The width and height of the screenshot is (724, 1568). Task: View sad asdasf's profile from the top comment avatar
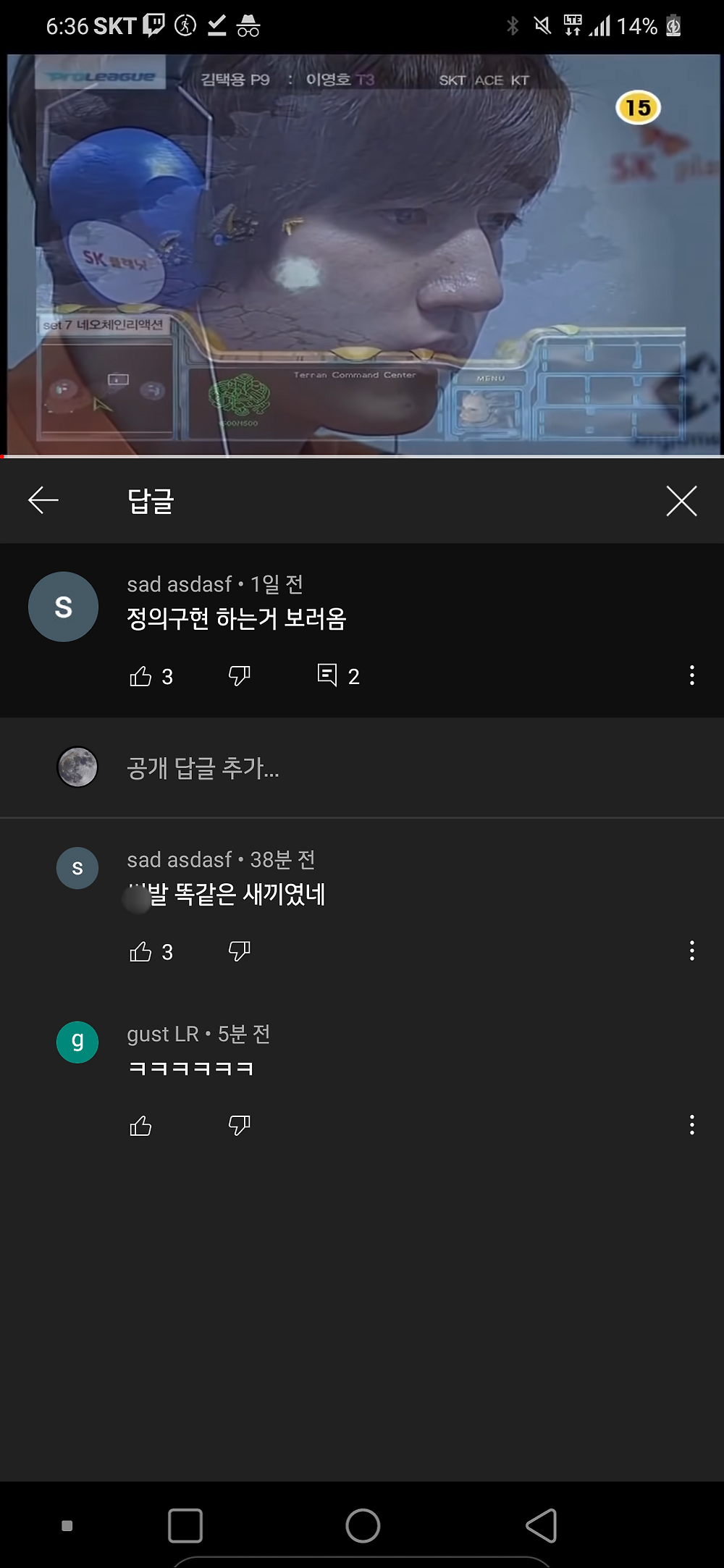[63, 607]
